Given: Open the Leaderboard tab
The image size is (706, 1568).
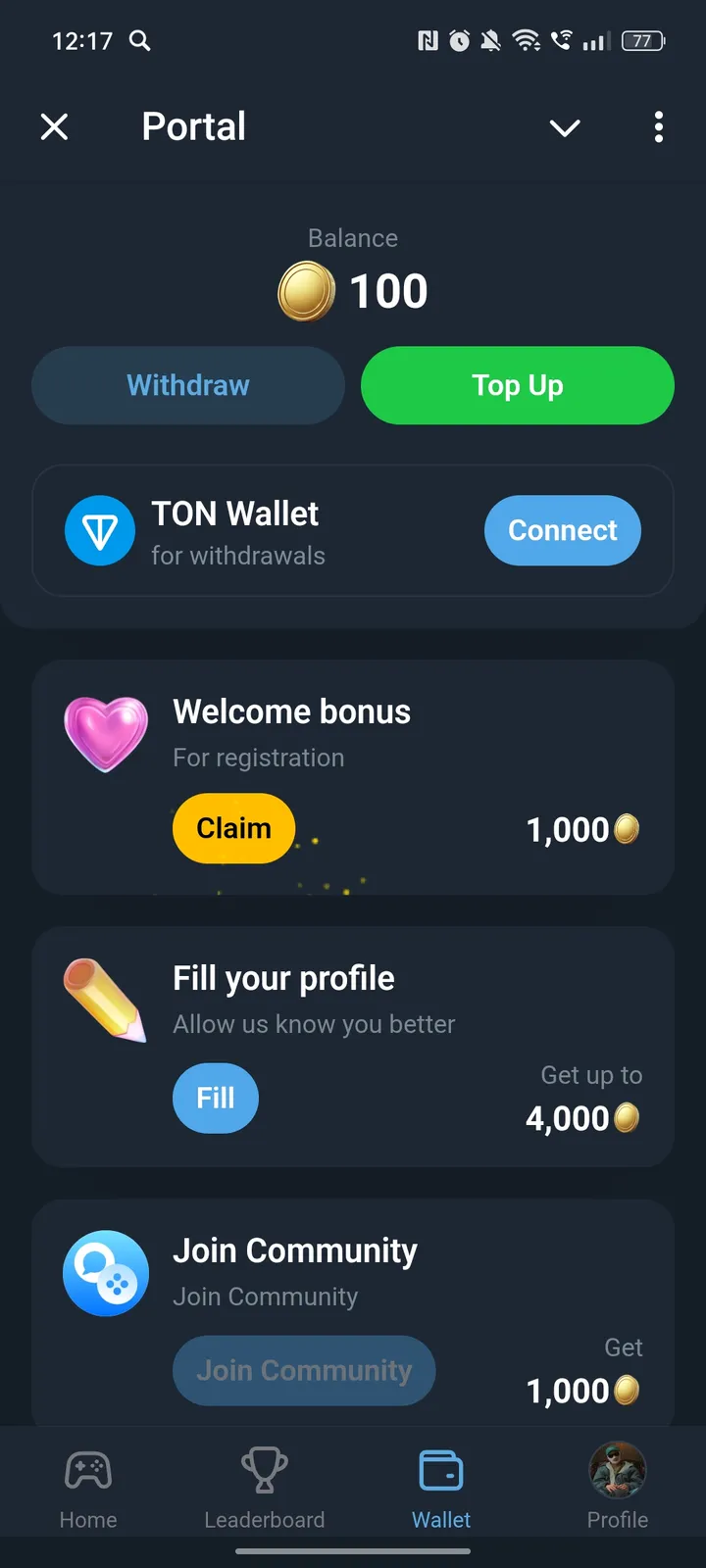Looking at the screenshot, I should point(265,1488).
